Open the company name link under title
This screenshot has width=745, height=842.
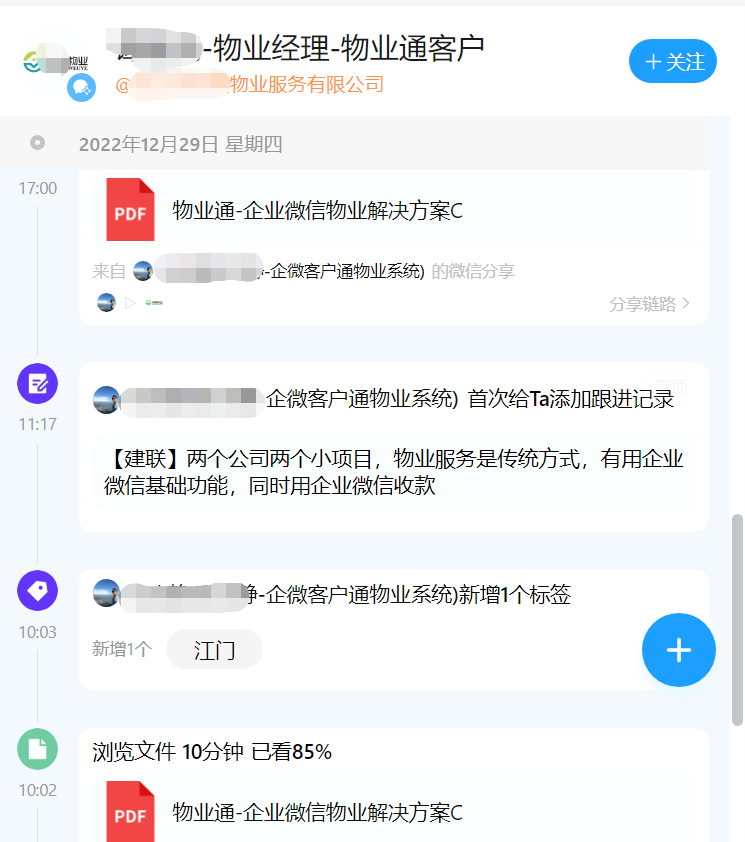pyautogui.click(x=250, y=85)
